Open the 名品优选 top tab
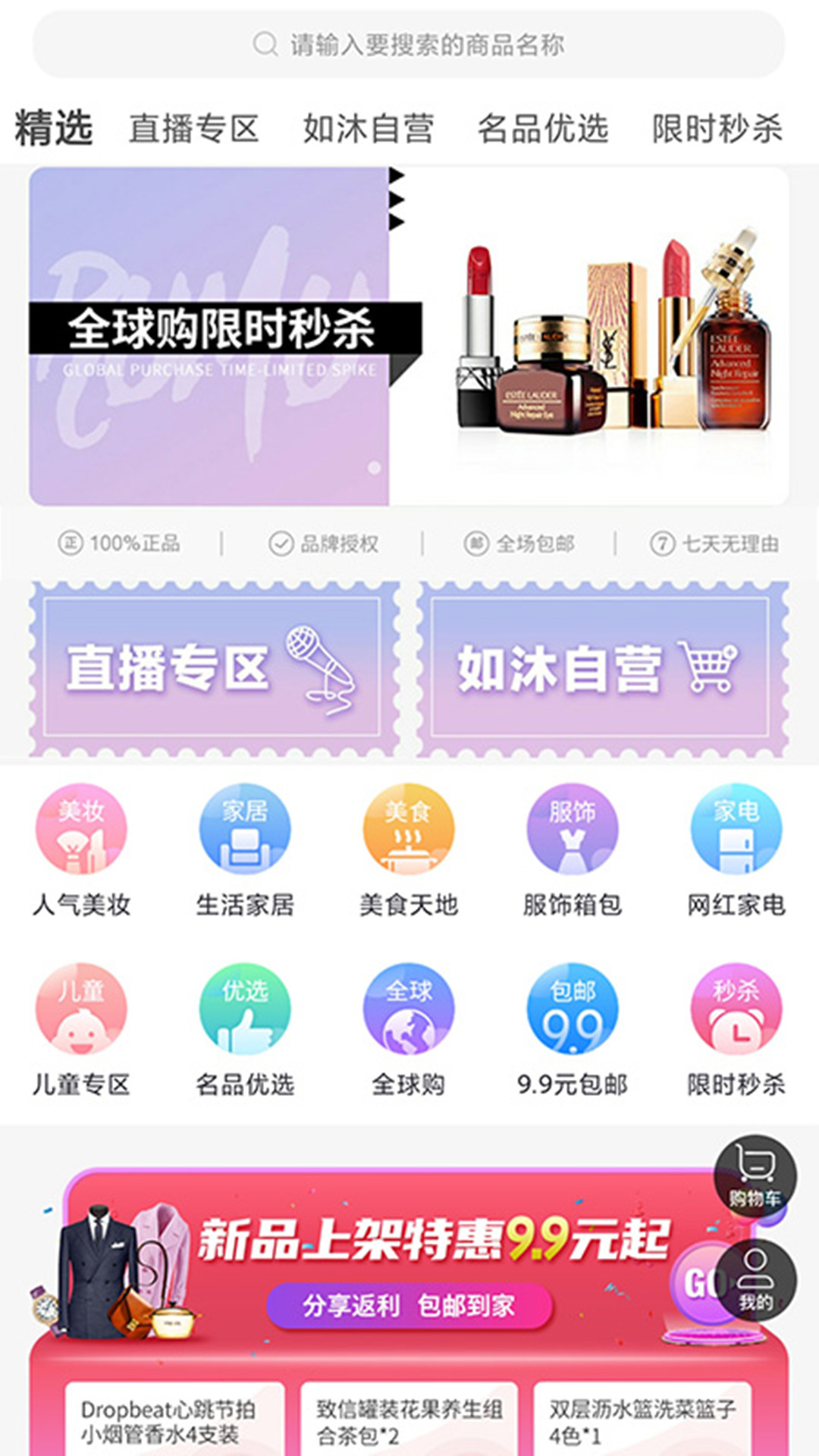The width and height of the screenshot is (819, 1456). (x=543, y=128)
